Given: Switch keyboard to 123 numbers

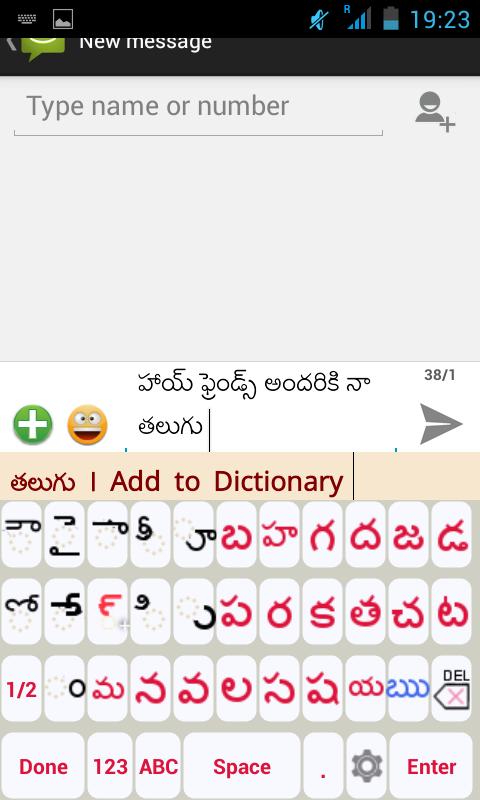Looking at the screenshot, I should tap(110, 766).
